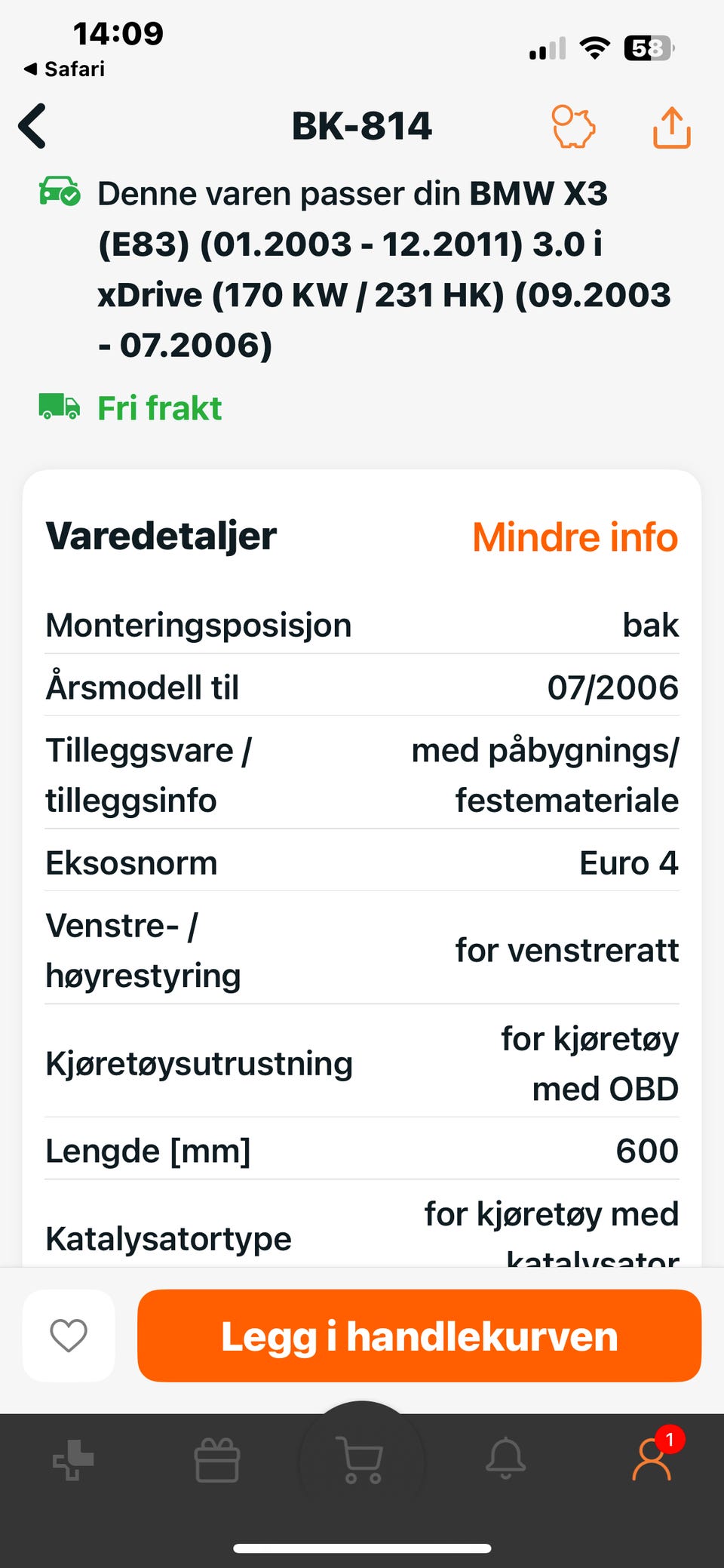Image resolution: width=724 pixels, height=1568 pixels.
Task: Tap the BK-814 title
Action: click(x=362, y=127)
